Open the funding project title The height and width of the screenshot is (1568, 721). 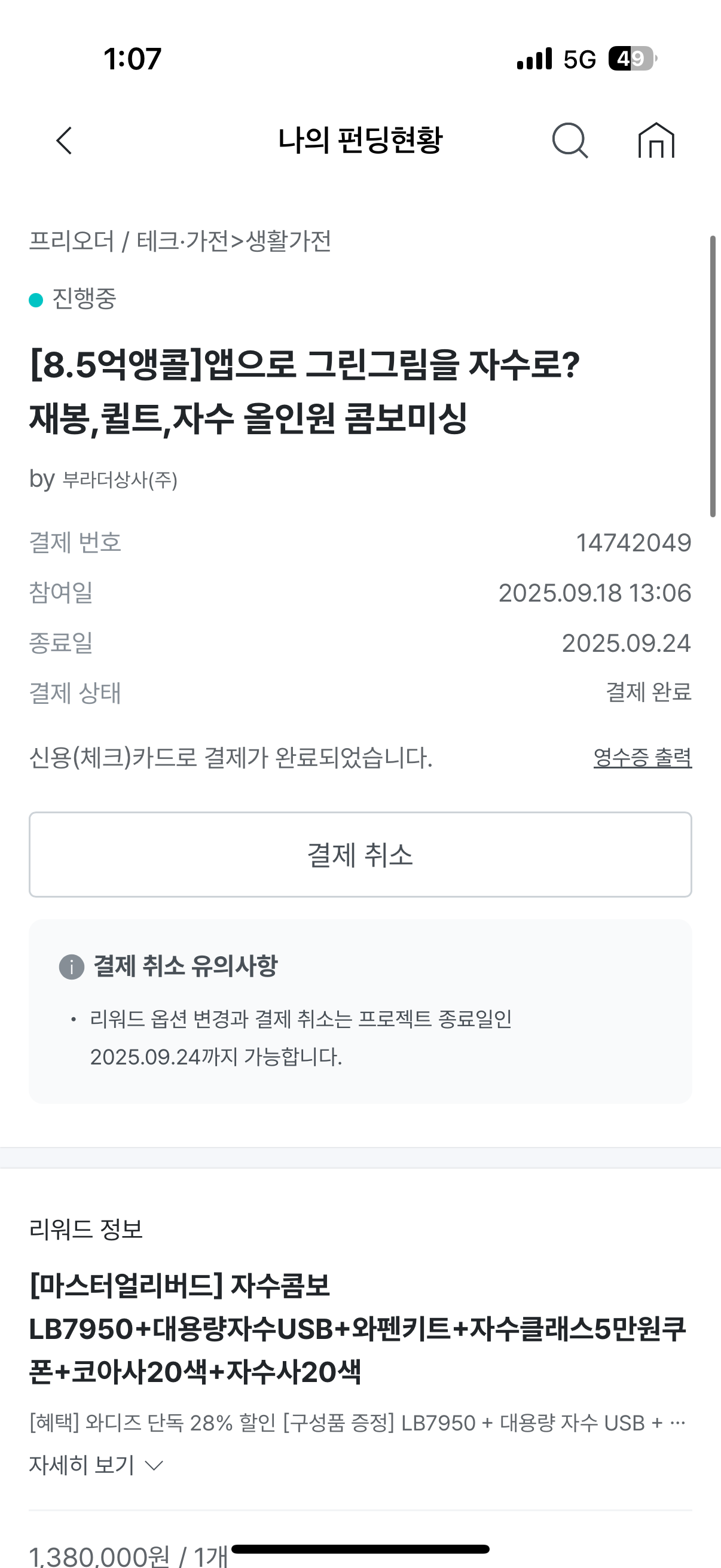click(x=304, y=391)
